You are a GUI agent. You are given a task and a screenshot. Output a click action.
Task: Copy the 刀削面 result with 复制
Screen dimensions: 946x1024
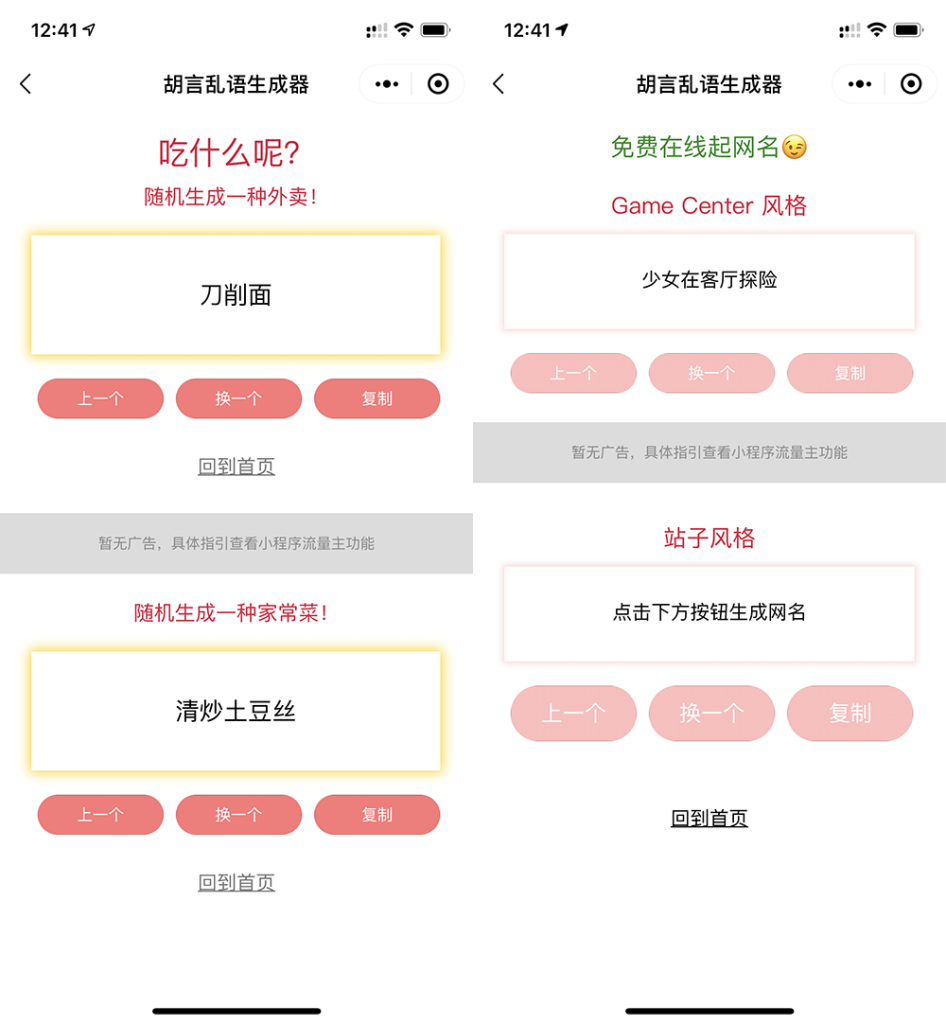pyautogui.click(x=377, y=398)
